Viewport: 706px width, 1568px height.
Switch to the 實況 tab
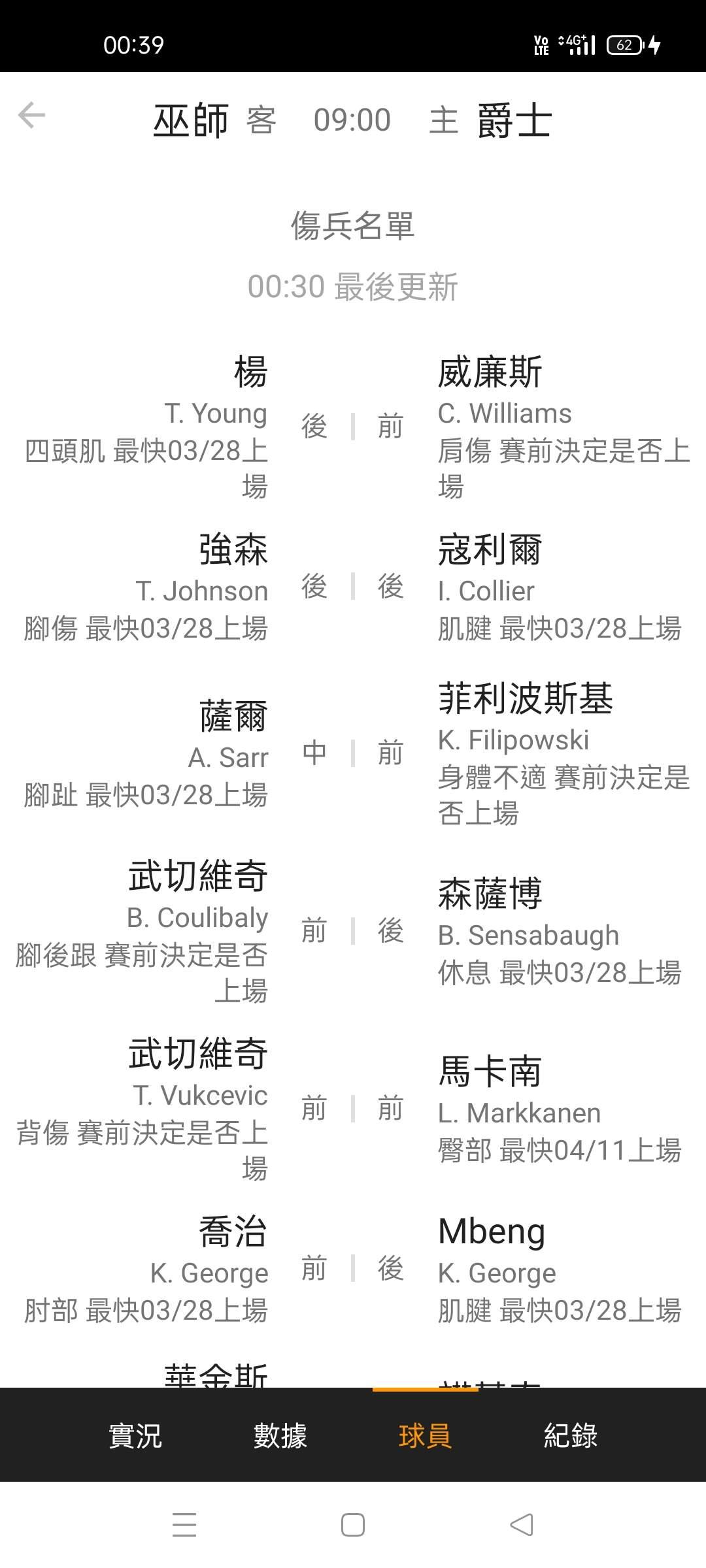(x=135, y=1436)
